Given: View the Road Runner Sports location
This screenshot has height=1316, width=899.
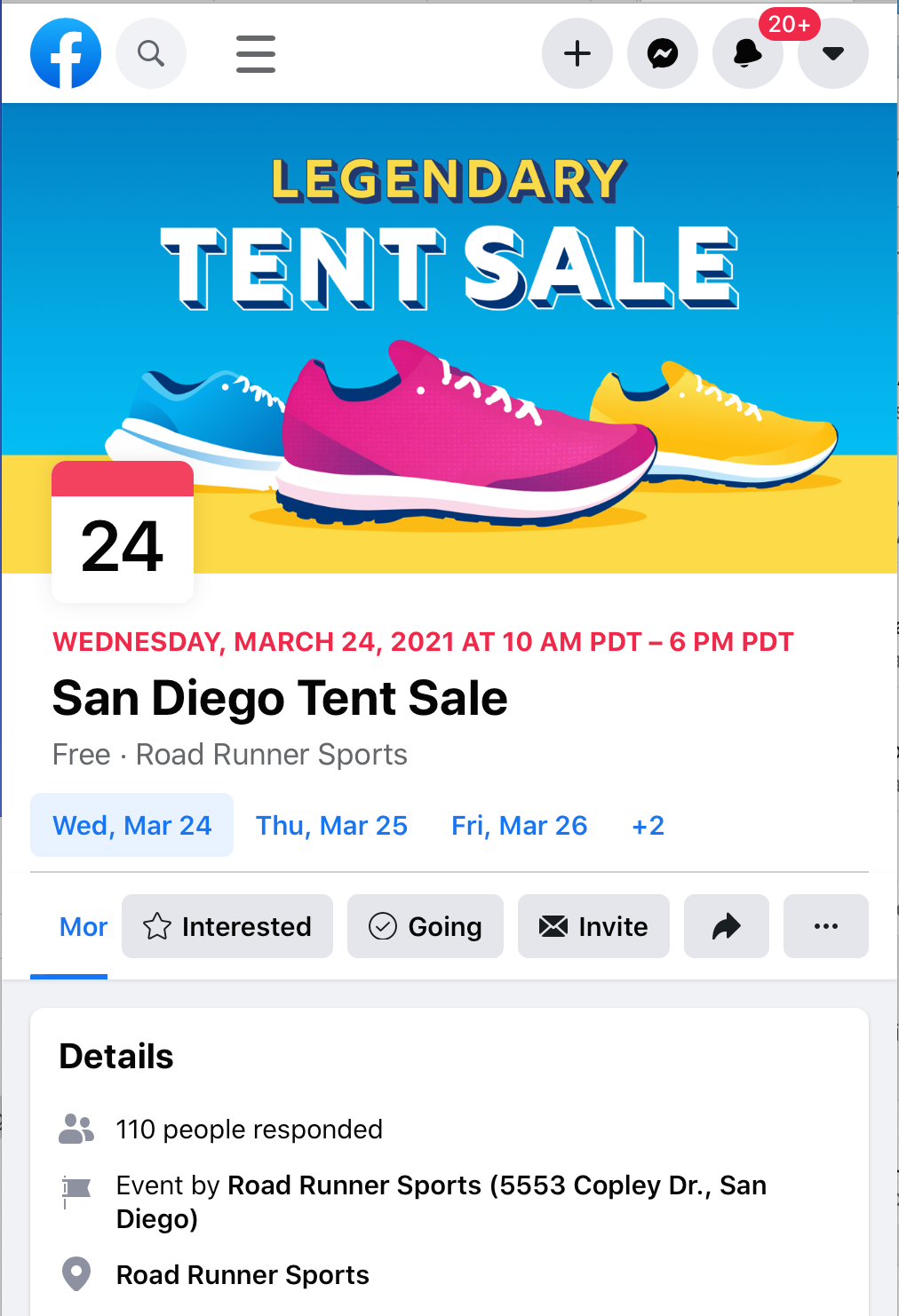Looking at the screenshot, I should [243, 1275].
